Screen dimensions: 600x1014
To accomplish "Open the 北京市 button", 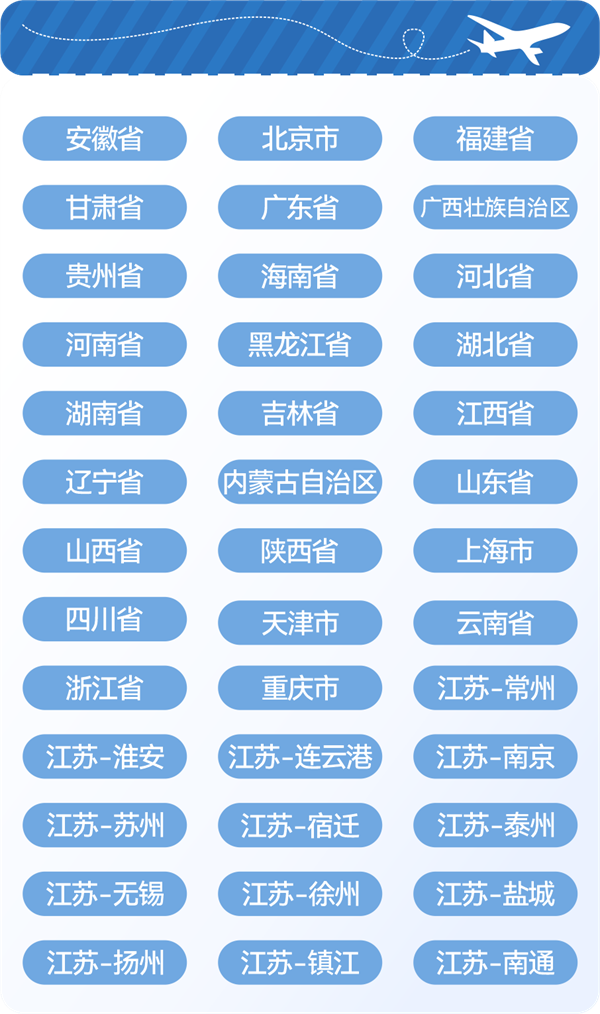I will 300,138.
